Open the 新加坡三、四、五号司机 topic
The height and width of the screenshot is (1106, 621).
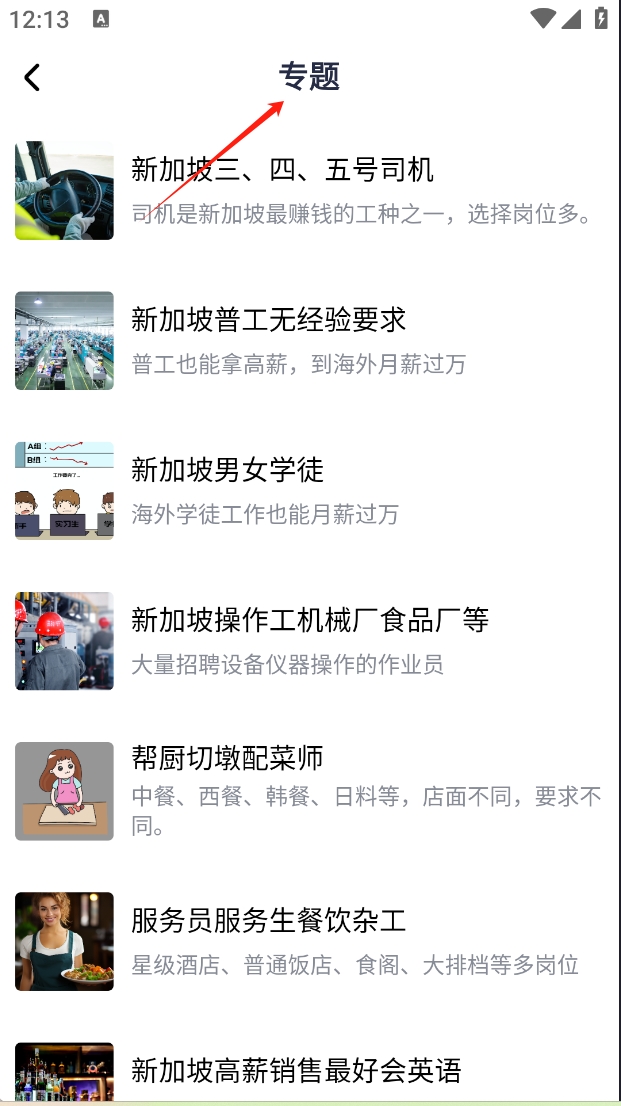click(282, 170)
